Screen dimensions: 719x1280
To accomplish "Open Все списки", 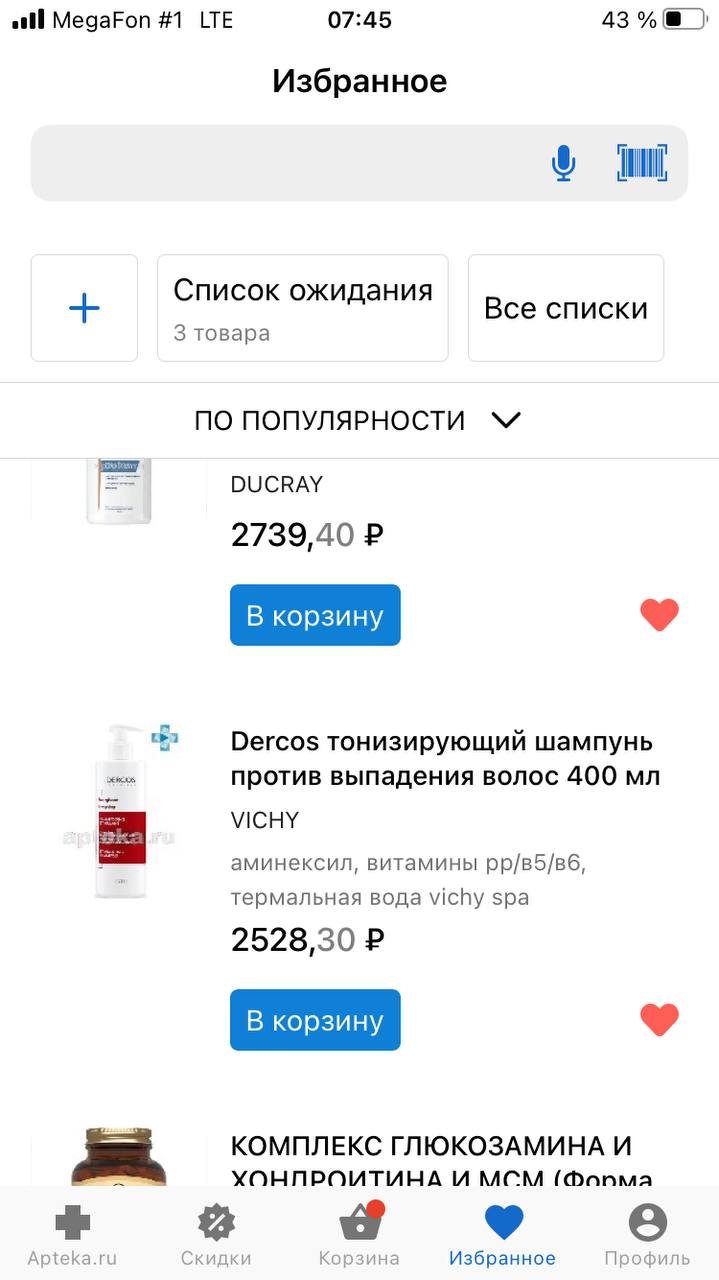I will (566, 308).
